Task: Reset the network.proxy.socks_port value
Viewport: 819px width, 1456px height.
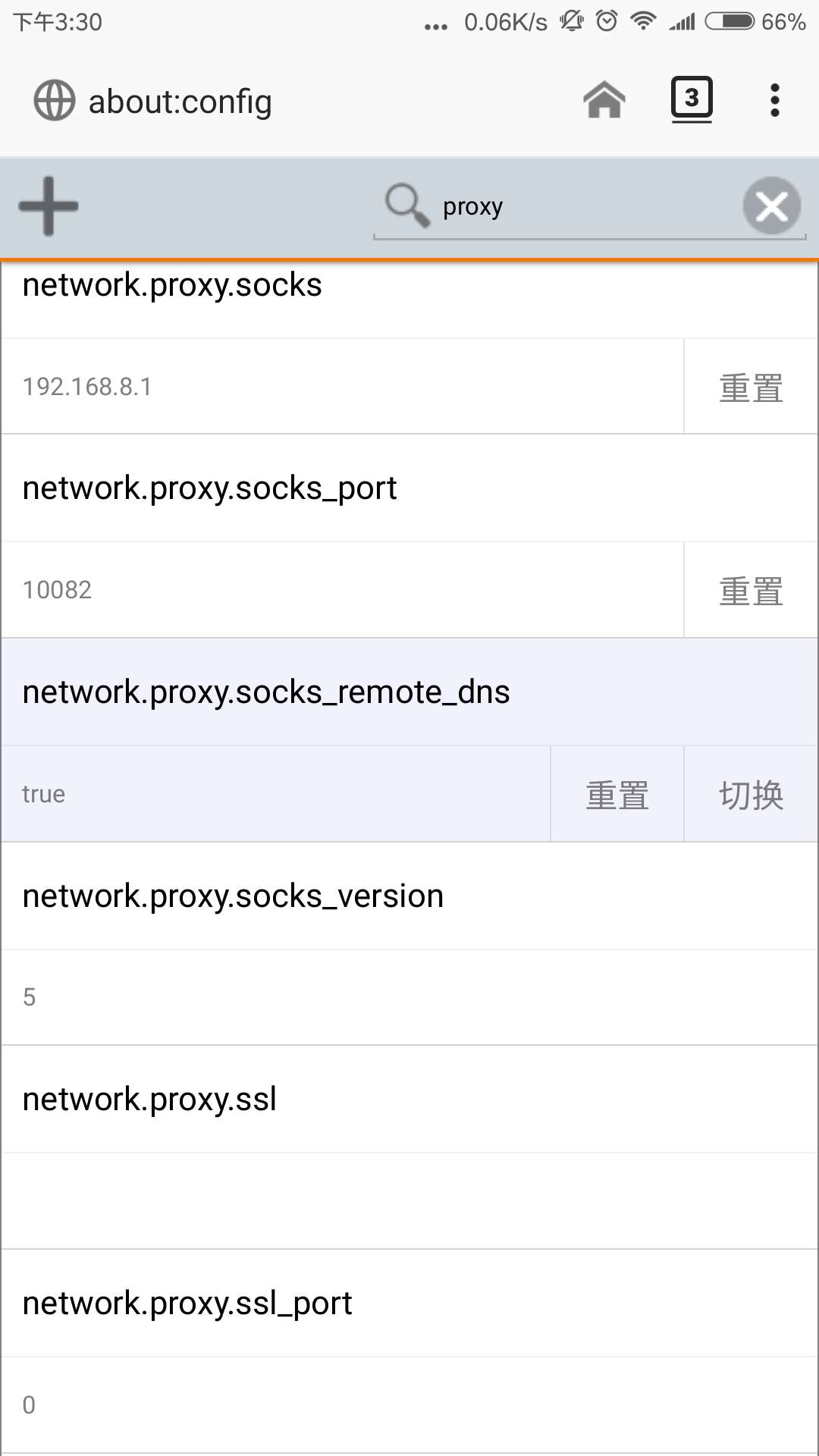Action: (x=751, y=591)
